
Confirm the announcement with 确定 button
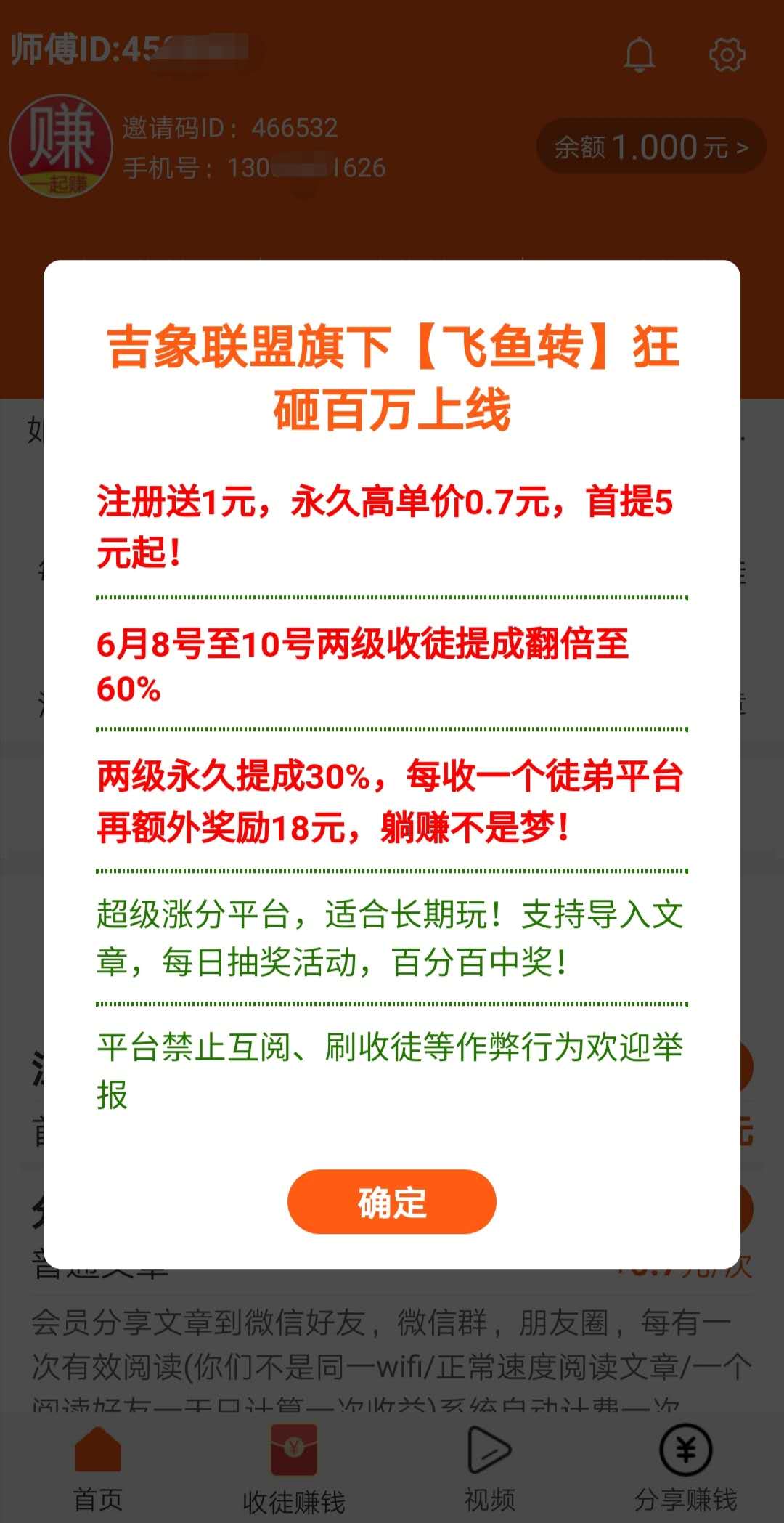click(x=392, y=1202)
